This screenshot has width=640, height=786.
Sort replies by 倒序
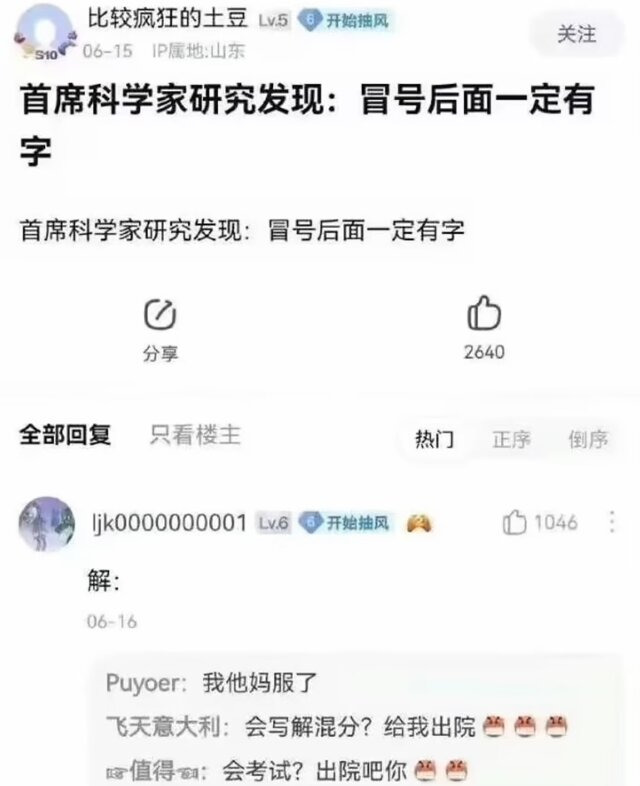(588, 439)
